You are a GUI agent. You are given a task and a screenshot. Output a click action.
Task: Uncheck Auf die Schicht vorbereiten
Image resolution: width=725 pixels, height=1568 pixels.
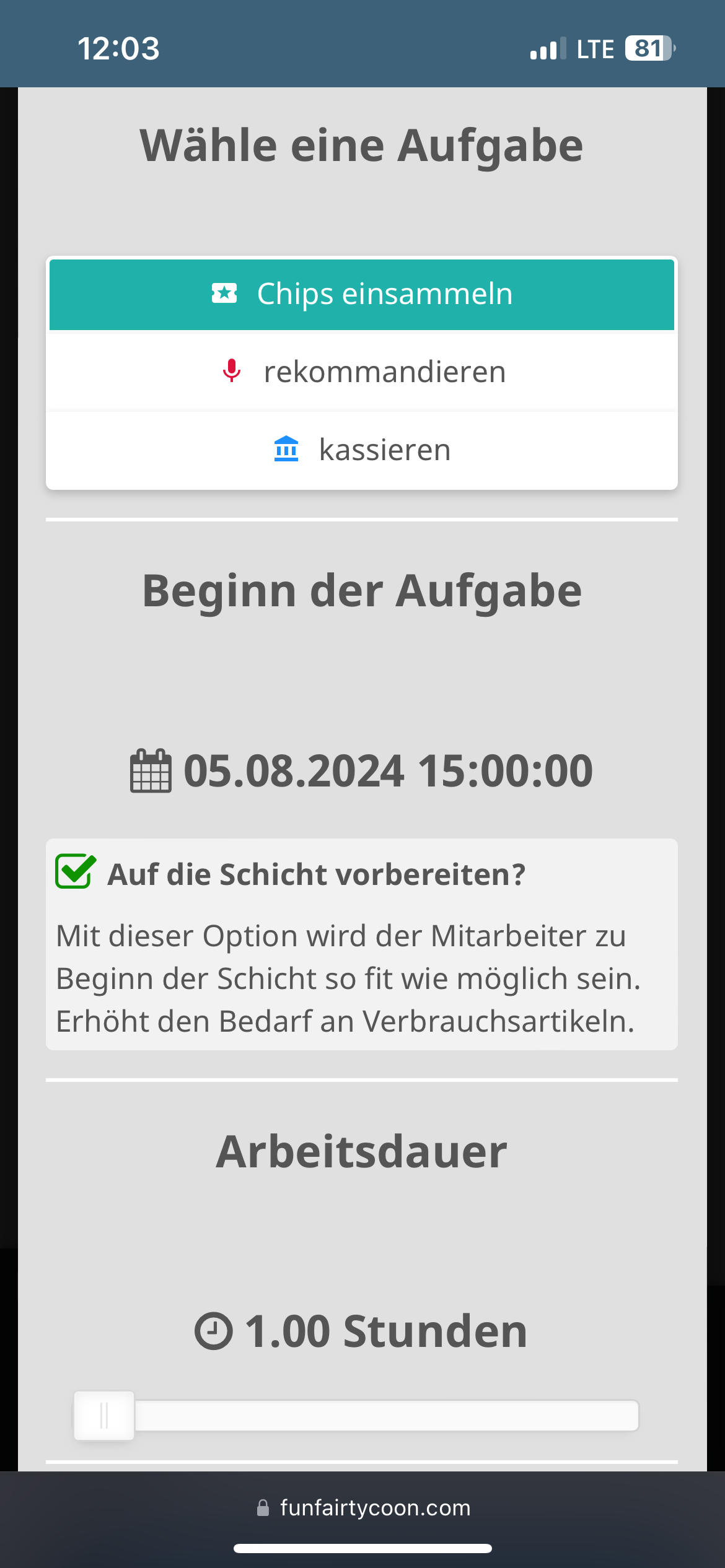coord(76,872)
